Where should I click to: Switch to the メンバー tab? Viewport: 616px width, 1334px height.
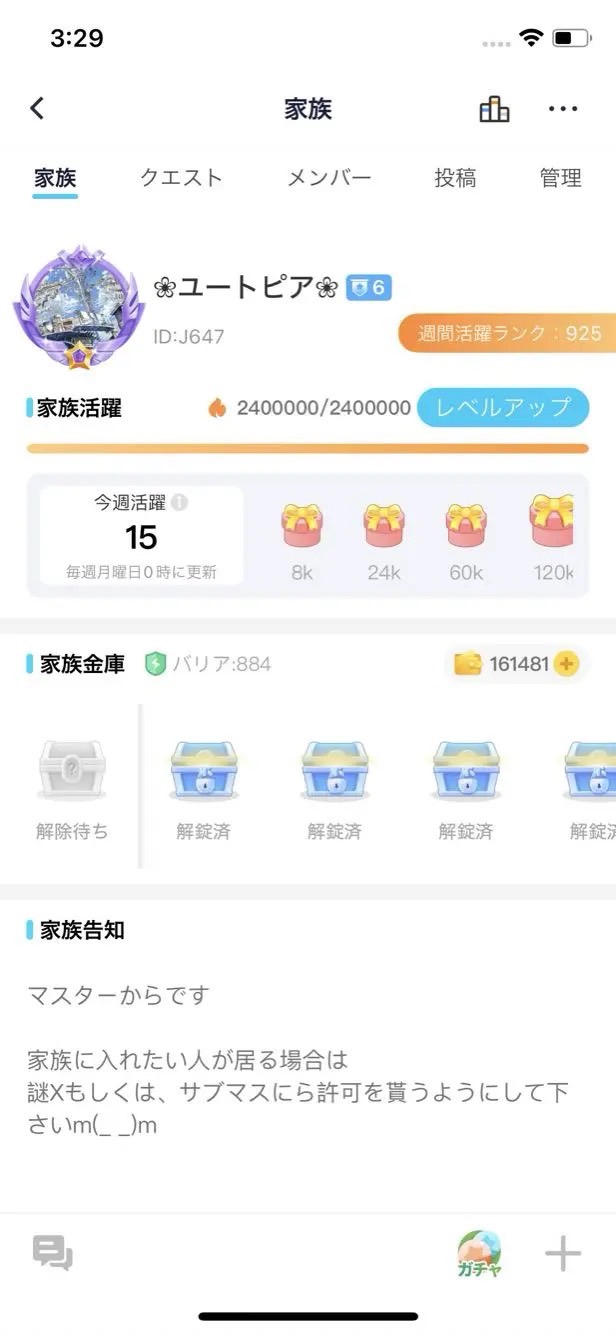click(329, 178)
